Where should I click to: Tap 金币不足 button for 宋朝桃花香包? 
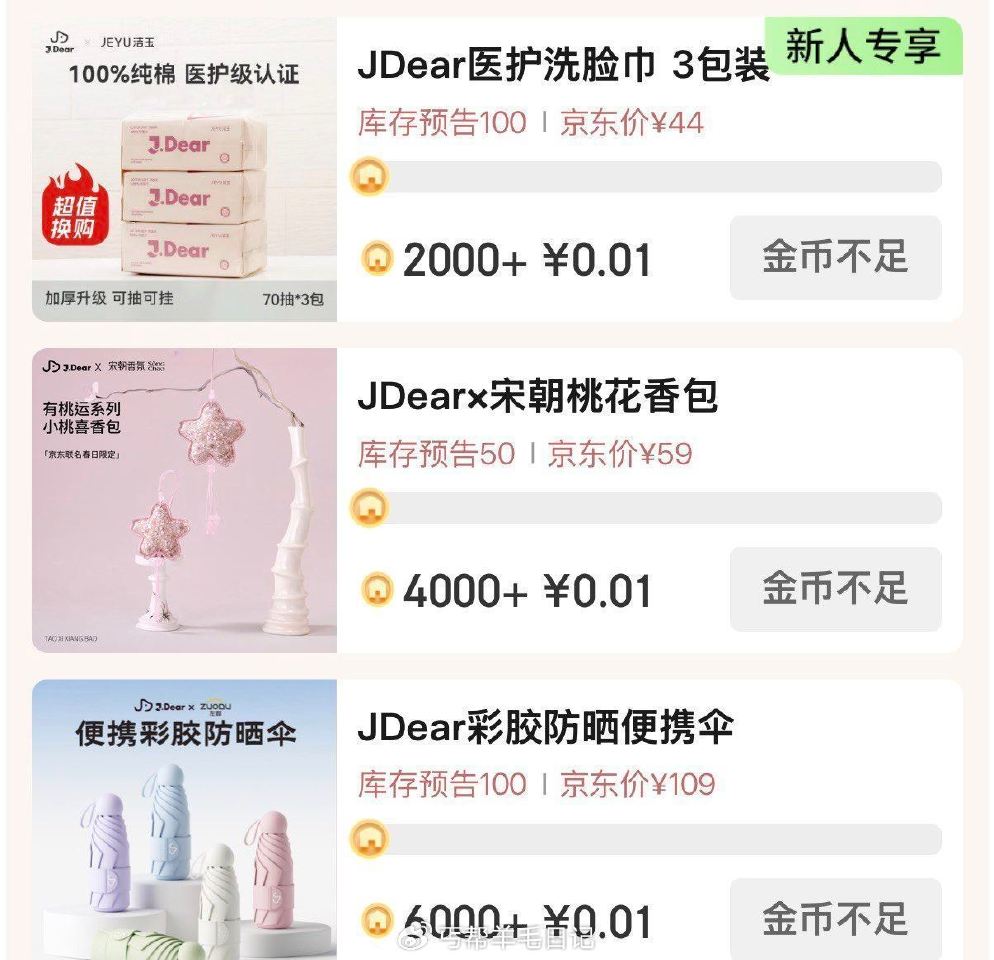(835, 588)
